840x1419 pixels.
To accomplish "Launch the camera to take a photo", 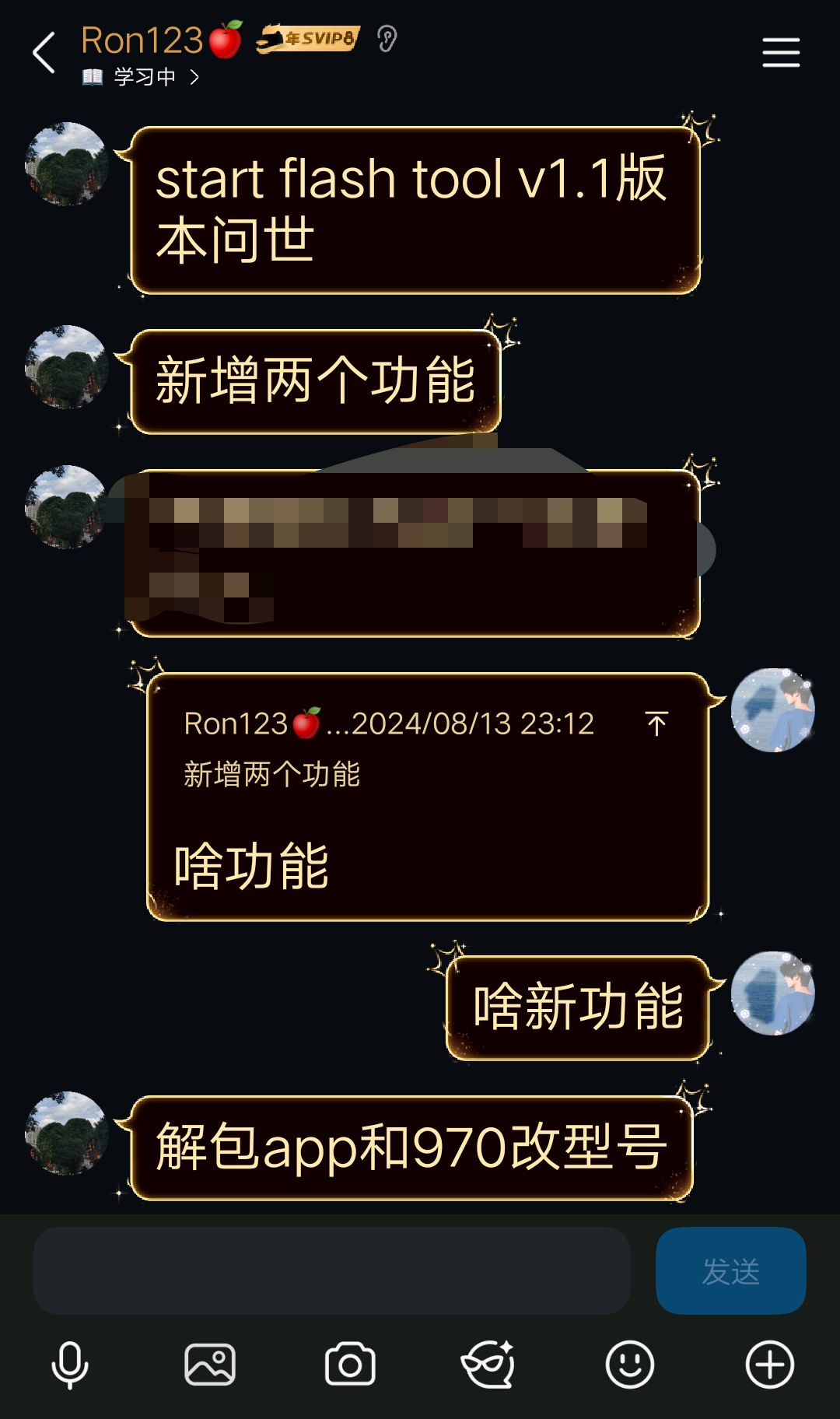I will [x=350, y=1365].
